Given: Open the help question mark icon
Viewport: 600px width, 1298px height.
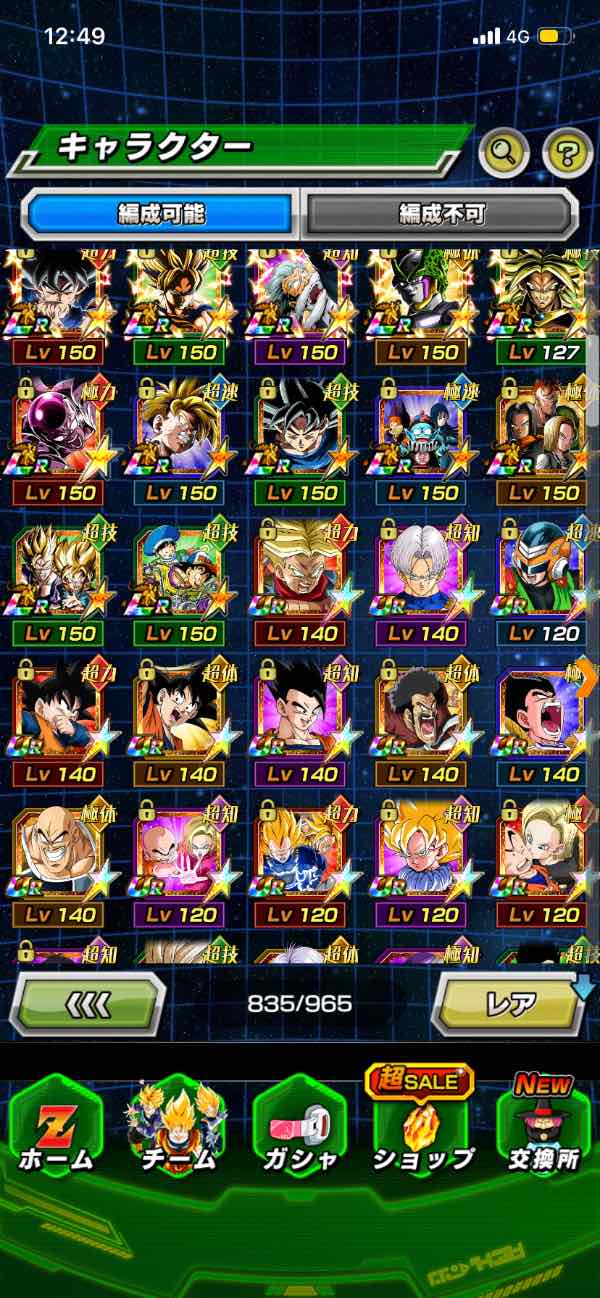Looking at the screenshot, I should pos(567,153).
